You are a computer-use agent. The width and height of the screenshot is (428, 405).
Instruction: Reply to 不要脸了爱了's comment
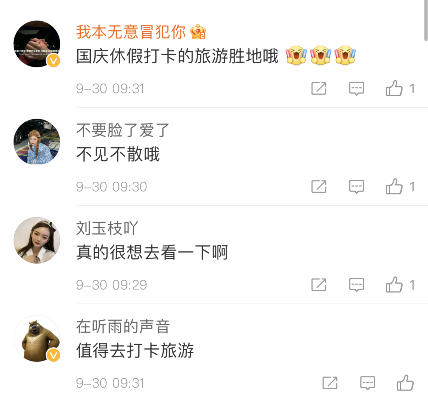click(356, 186)
